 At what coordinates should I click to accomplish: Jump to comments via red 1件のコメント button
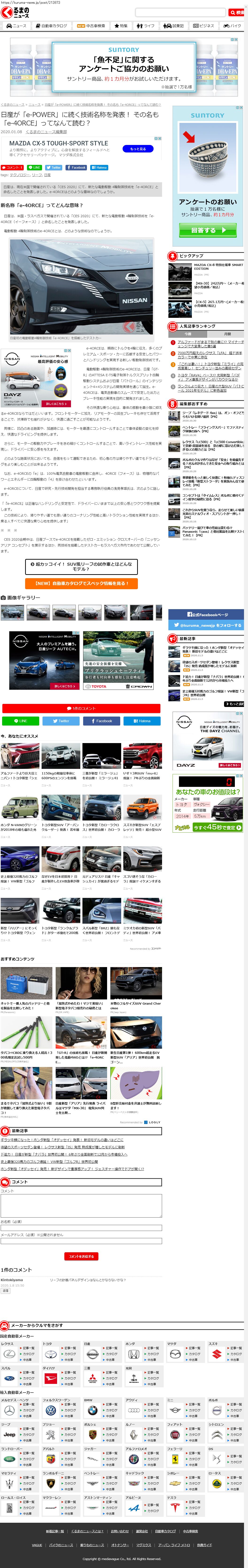81,708
